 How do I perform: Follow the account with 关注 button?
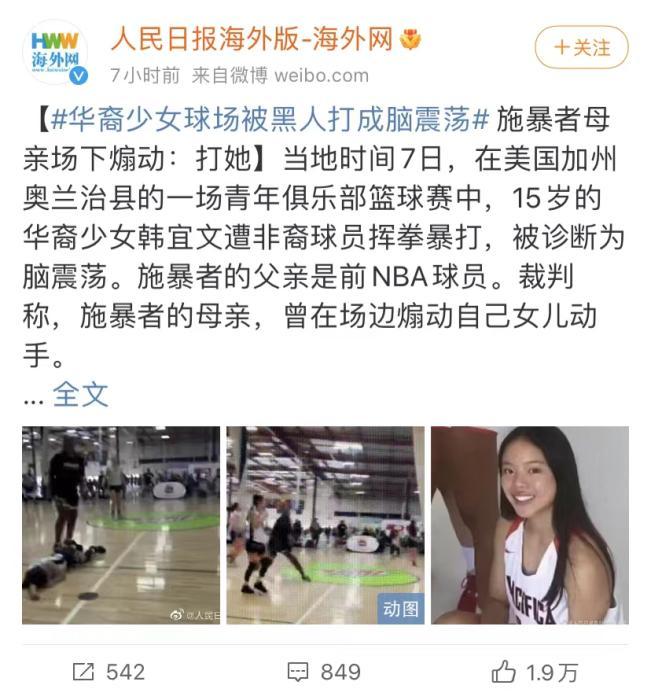click(x=581, y=47)
